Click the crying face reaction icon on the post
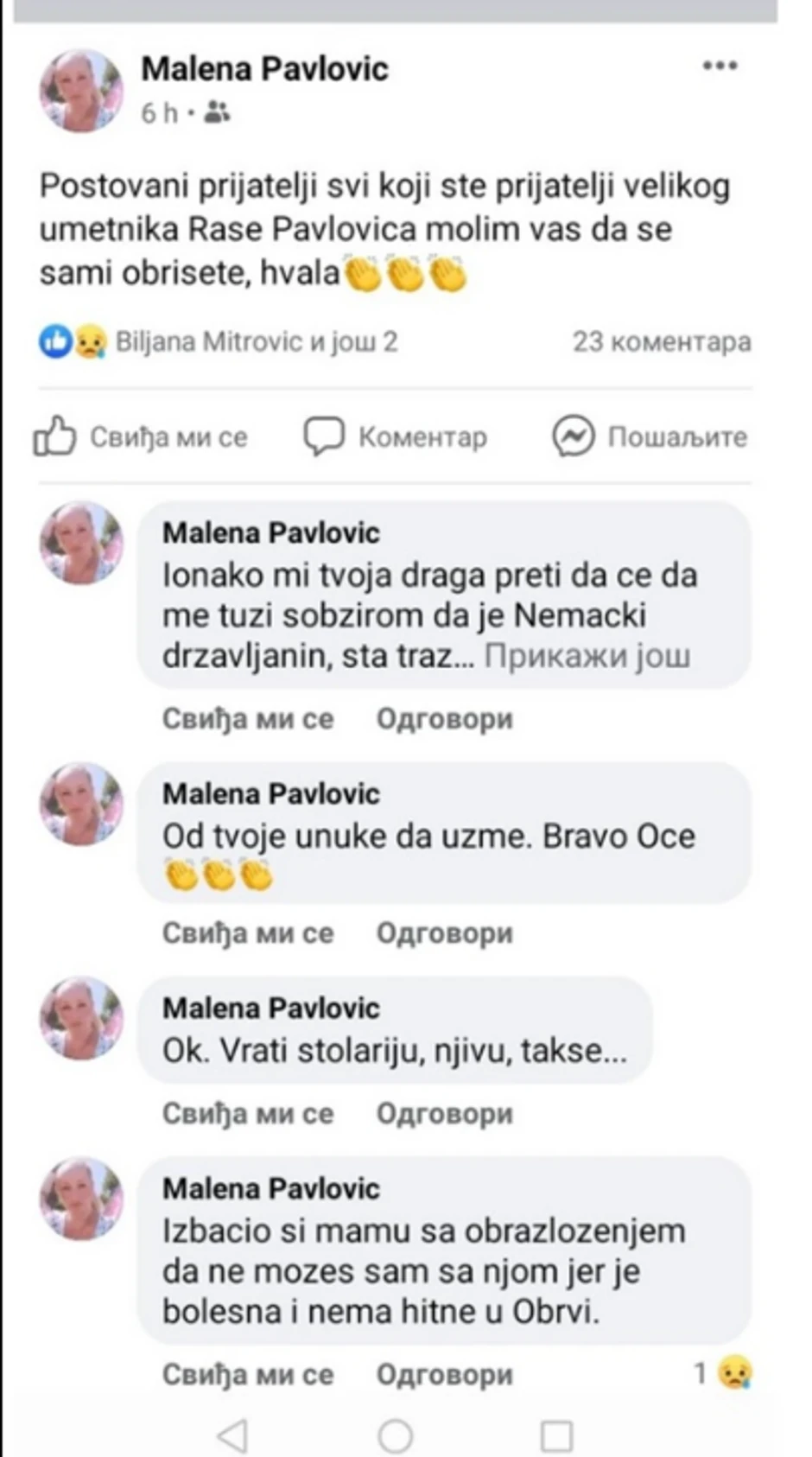Image resolution: width=812 pixels, height=1457 pixels. coord(90,341)
